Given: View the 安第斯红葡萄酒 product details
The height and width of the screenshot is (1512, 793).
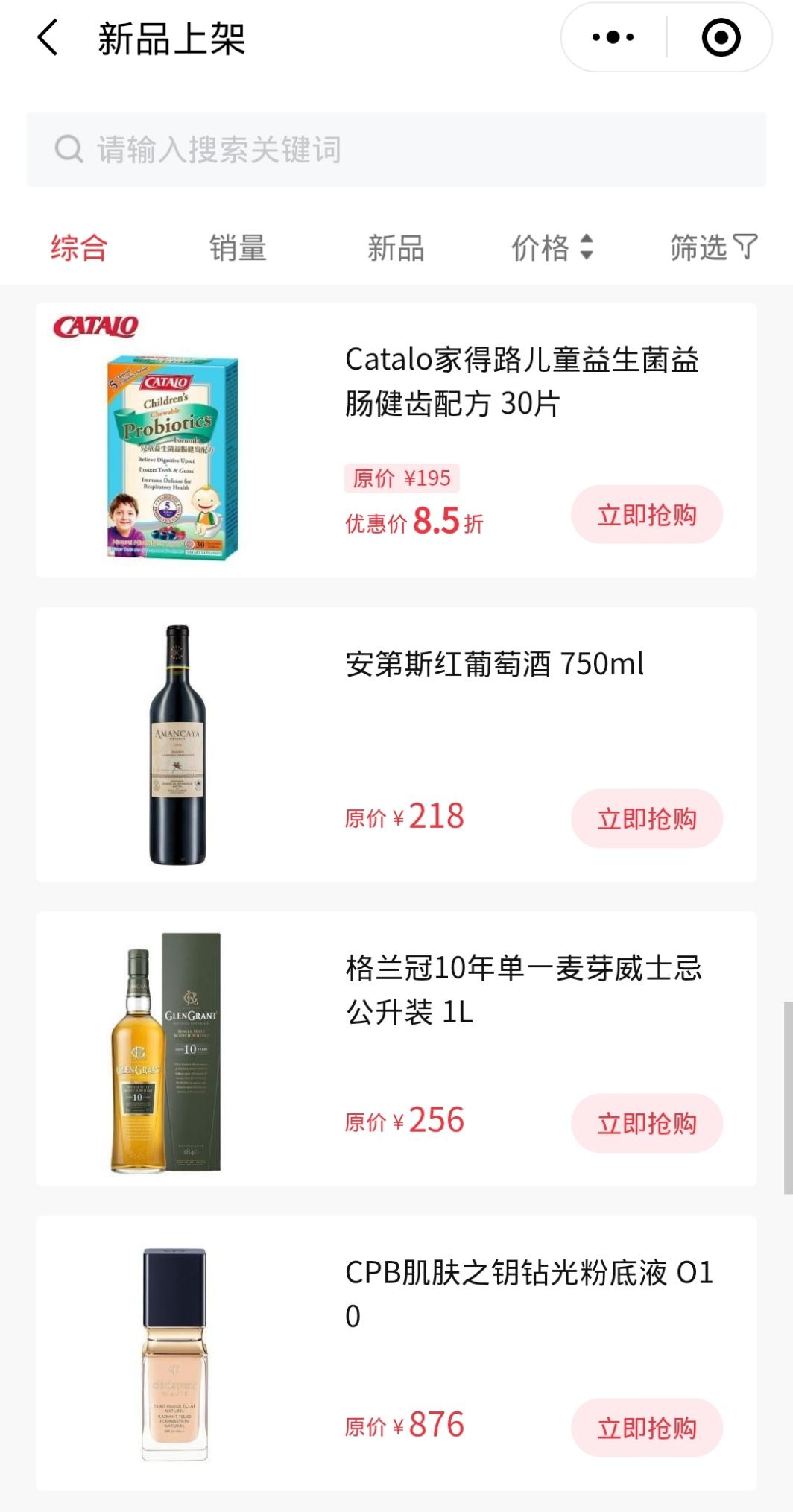Looking at the screenshot, I should tap(493, 664).
